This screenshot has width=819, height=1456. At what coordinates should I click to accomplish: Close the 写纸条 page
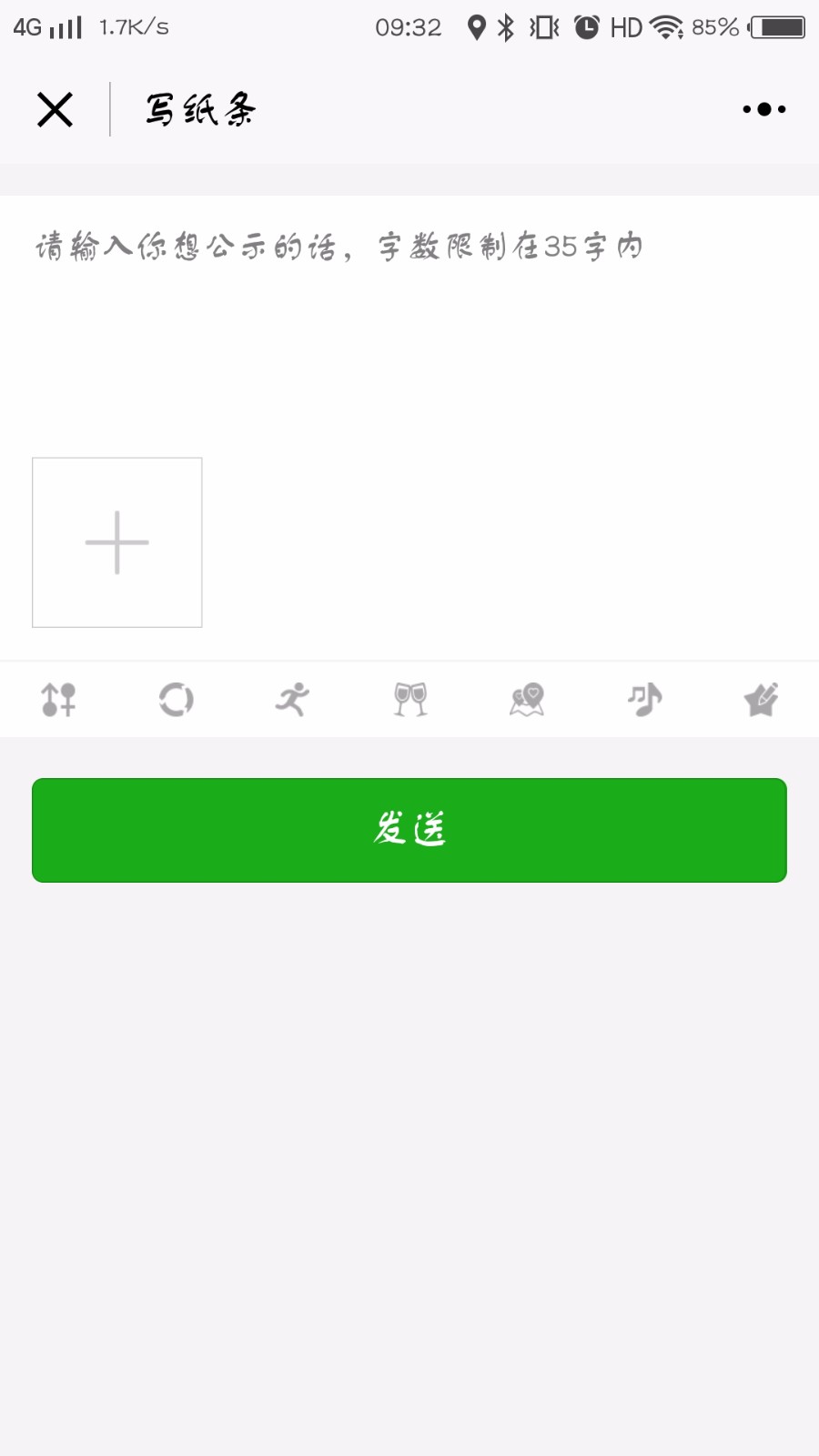[x=55, y=109]
